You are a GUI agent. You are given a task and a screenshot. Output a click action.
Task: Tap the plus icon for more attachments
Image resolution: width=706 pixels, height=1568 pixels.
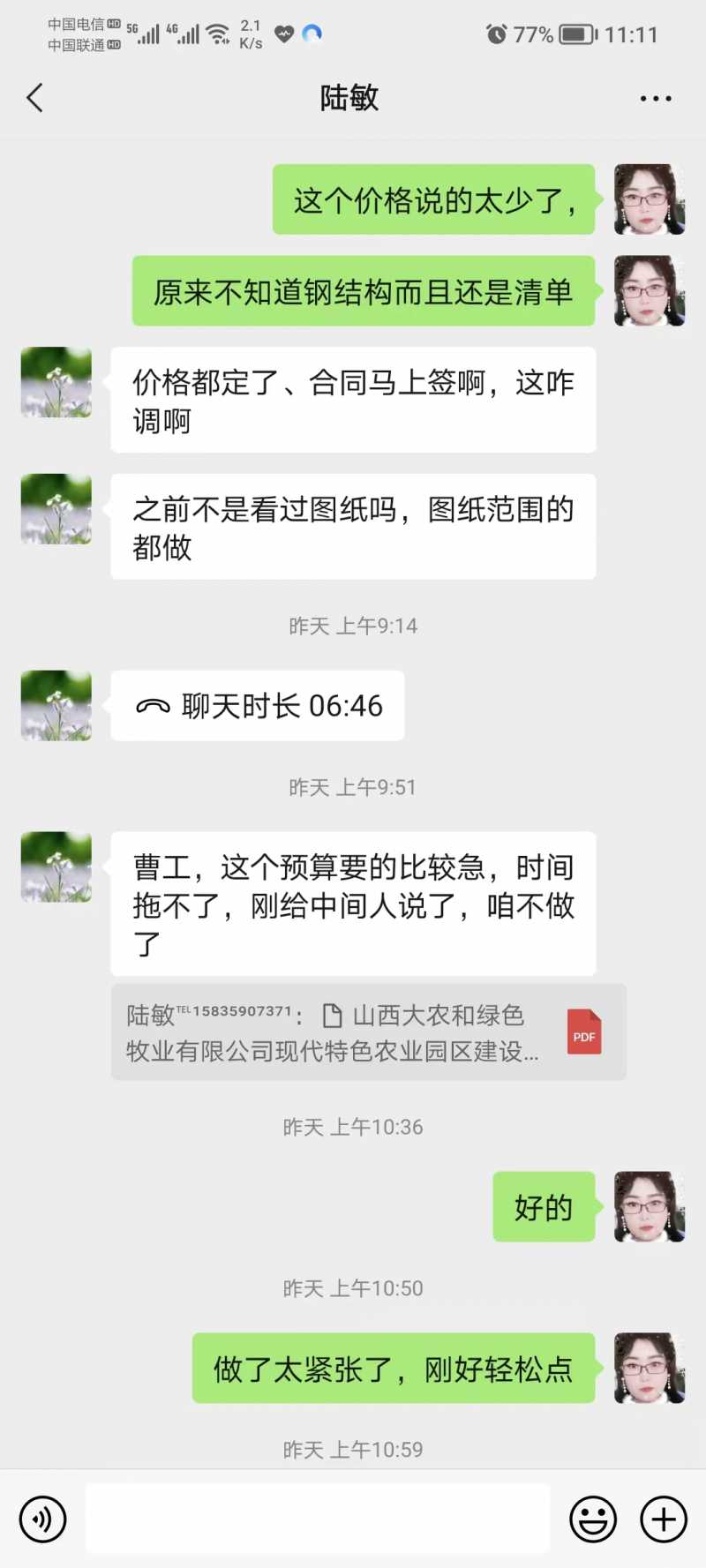662,1519
